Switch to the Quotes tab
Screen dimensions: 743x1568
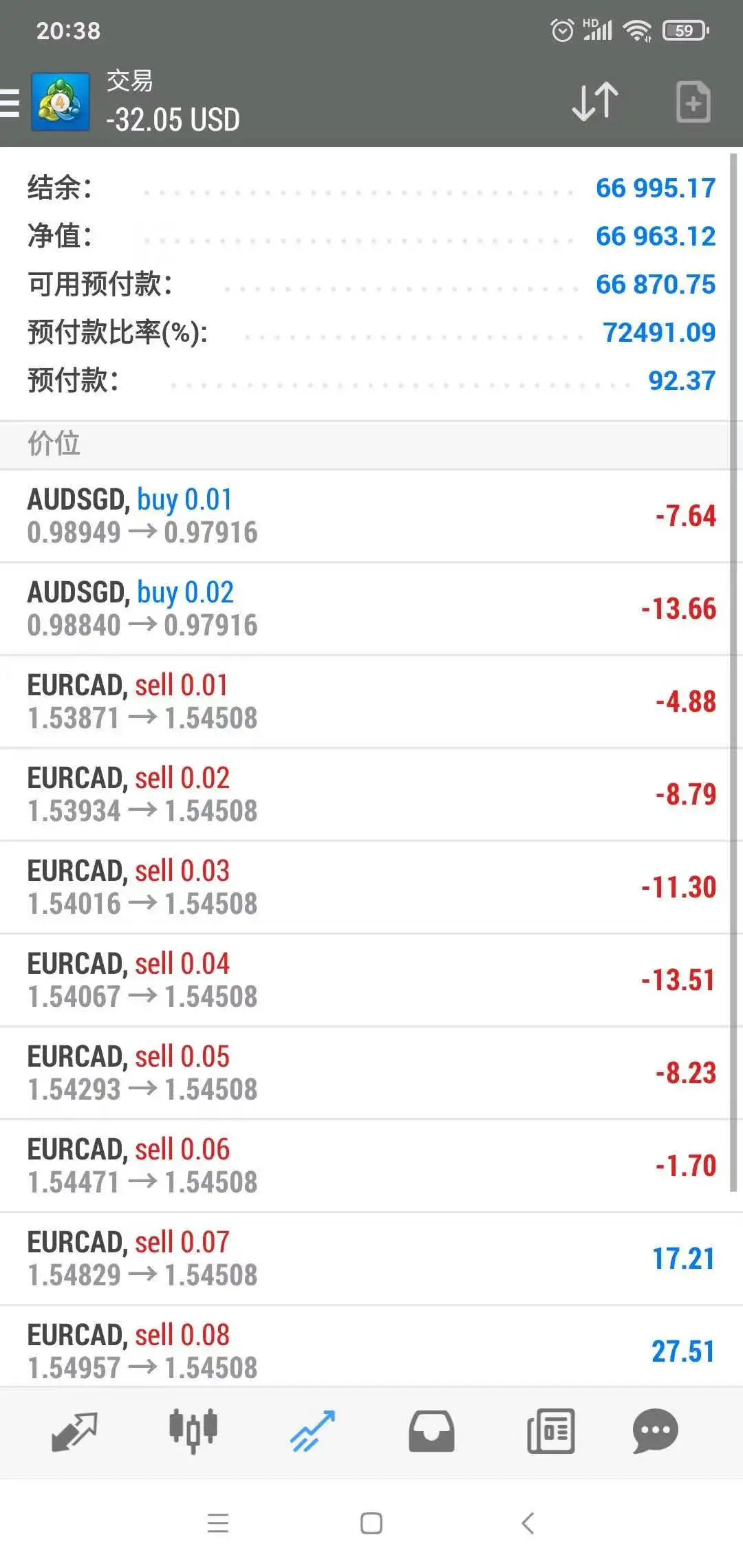[x=74, y=1433]
